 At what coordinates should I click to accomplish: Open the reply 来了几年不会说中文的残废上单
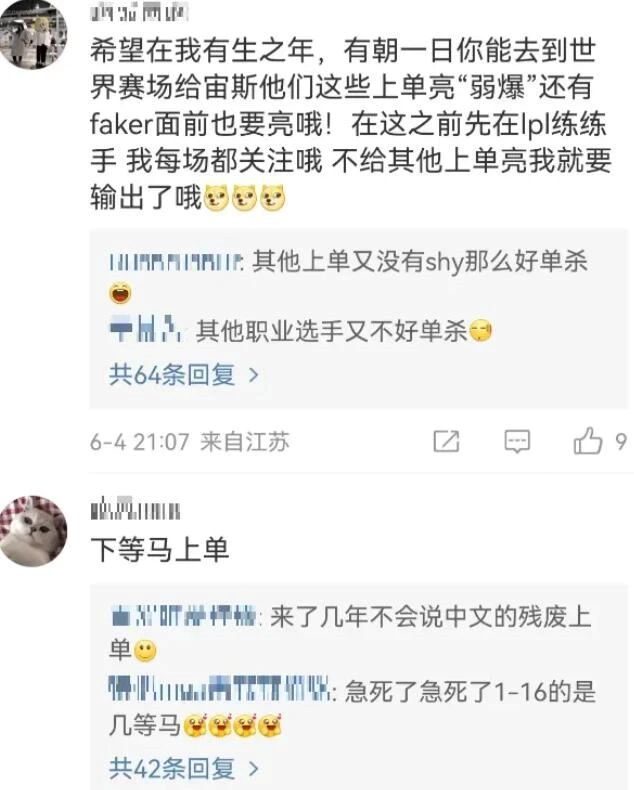[430, 617]
